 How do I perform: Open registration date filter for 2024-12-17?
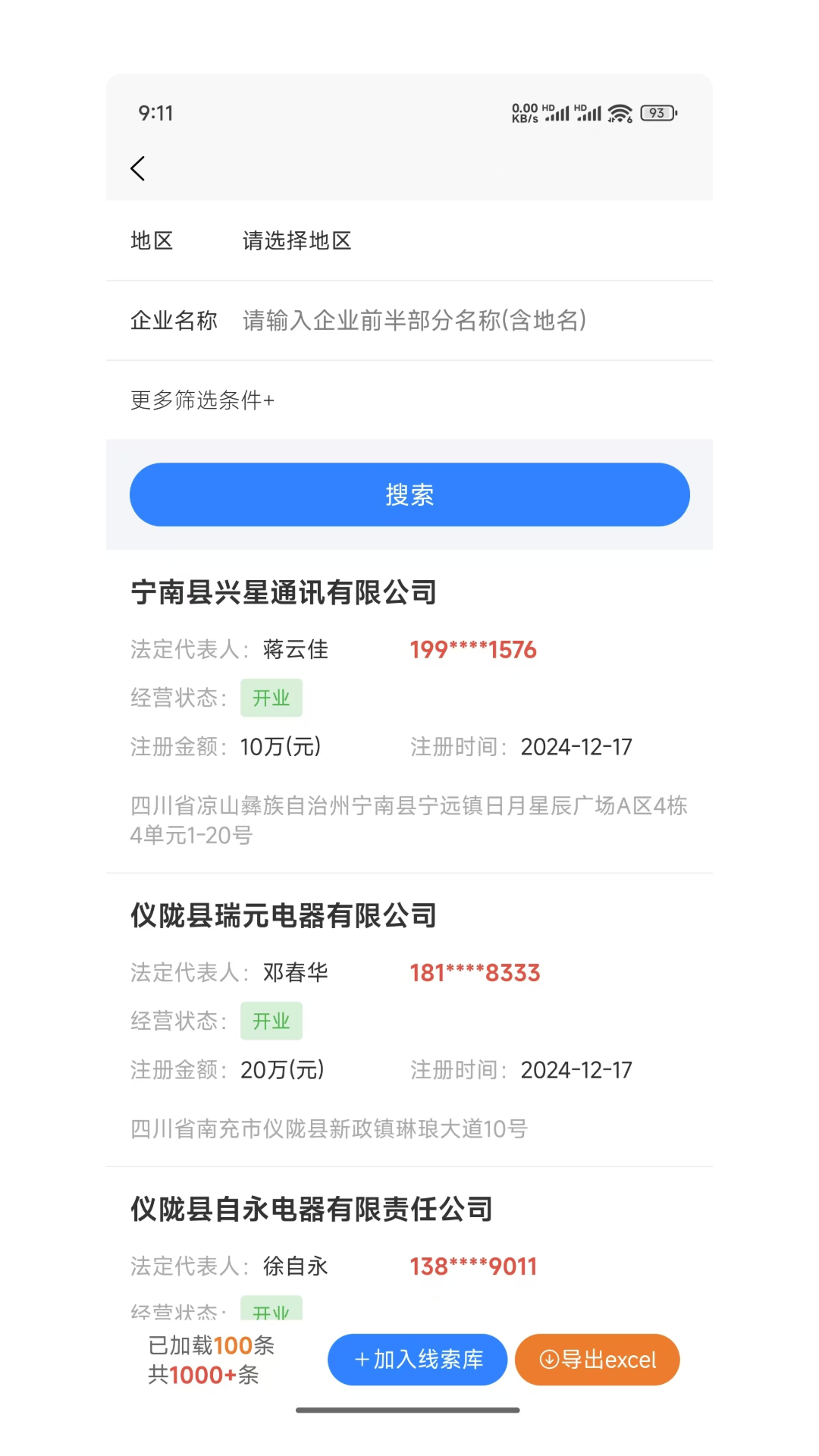[577, 746]
